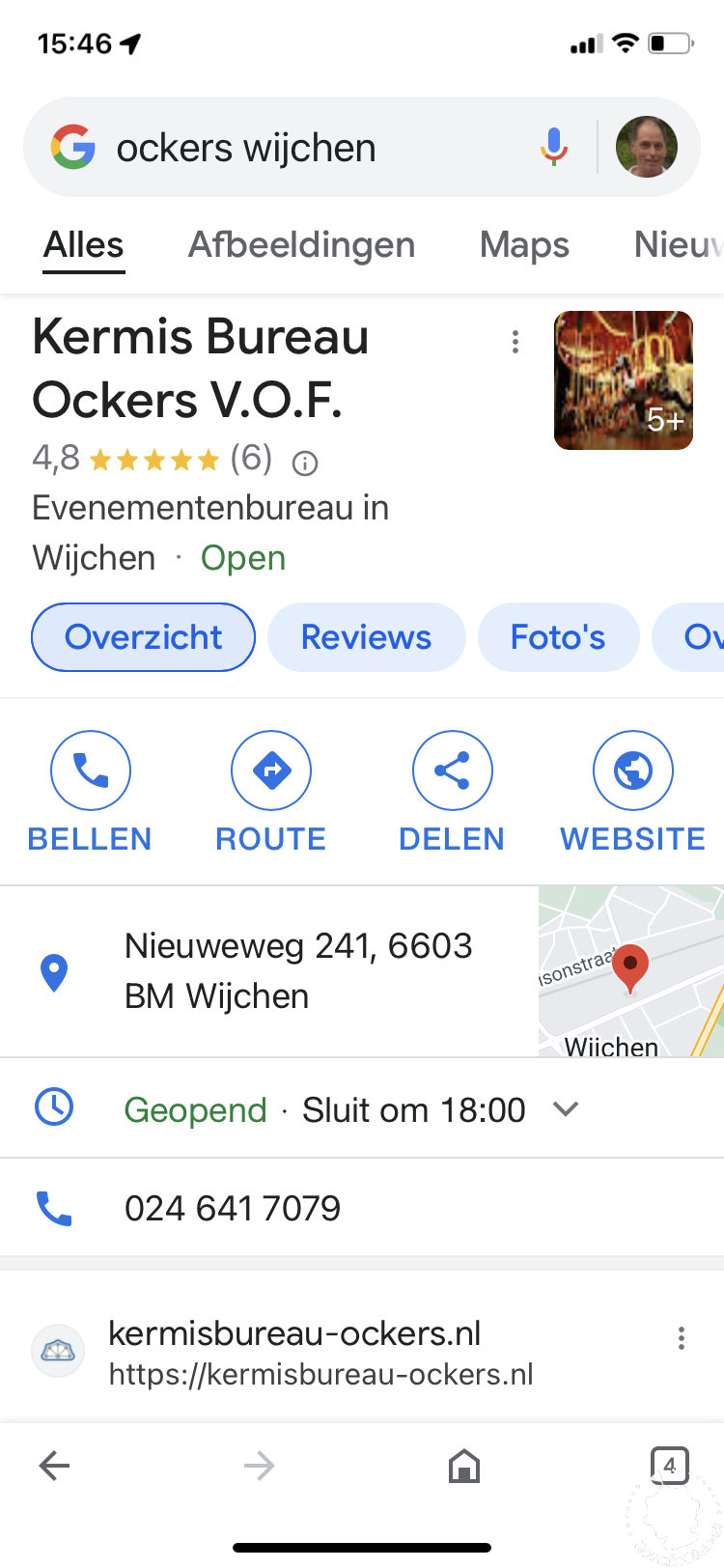This screenshot has width=724, height=1568.
Task: Open the map preview of Wijchen
Action: pos(630,971)
